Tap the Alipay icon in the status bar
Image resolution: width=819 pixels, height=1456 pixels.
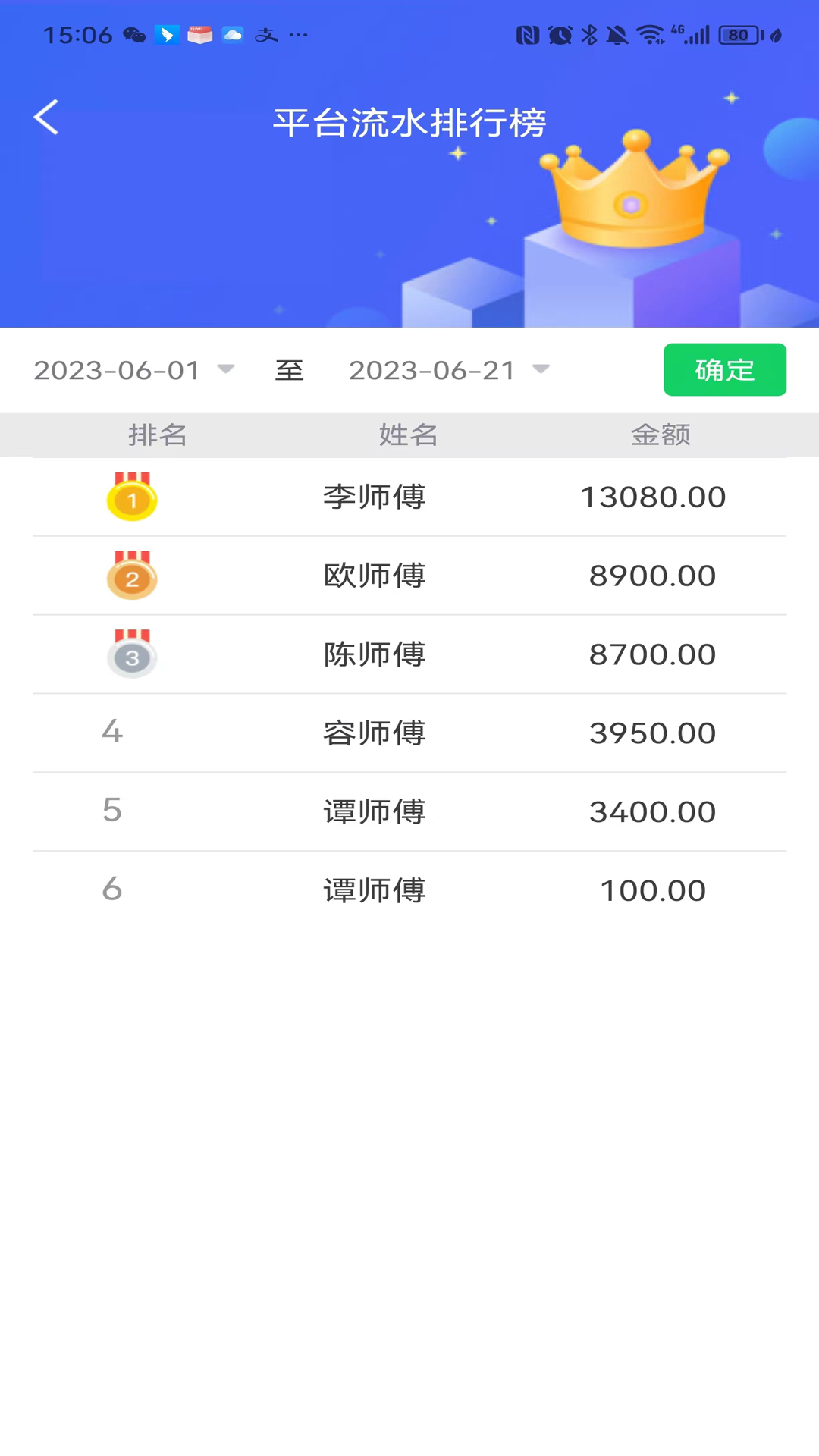tap(265, 35)
